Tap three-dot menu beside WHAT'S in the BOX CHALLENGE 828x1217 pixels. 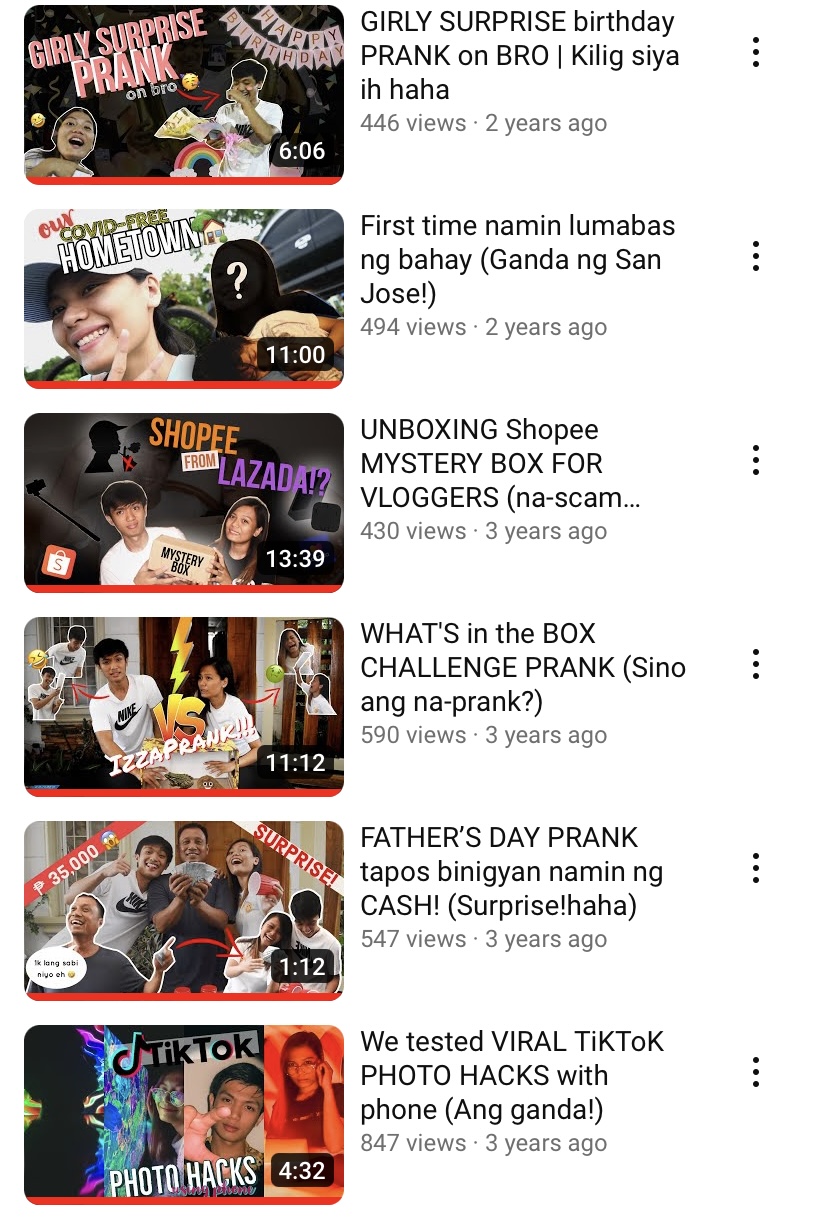pyautogui.click(x=756, y=664)
